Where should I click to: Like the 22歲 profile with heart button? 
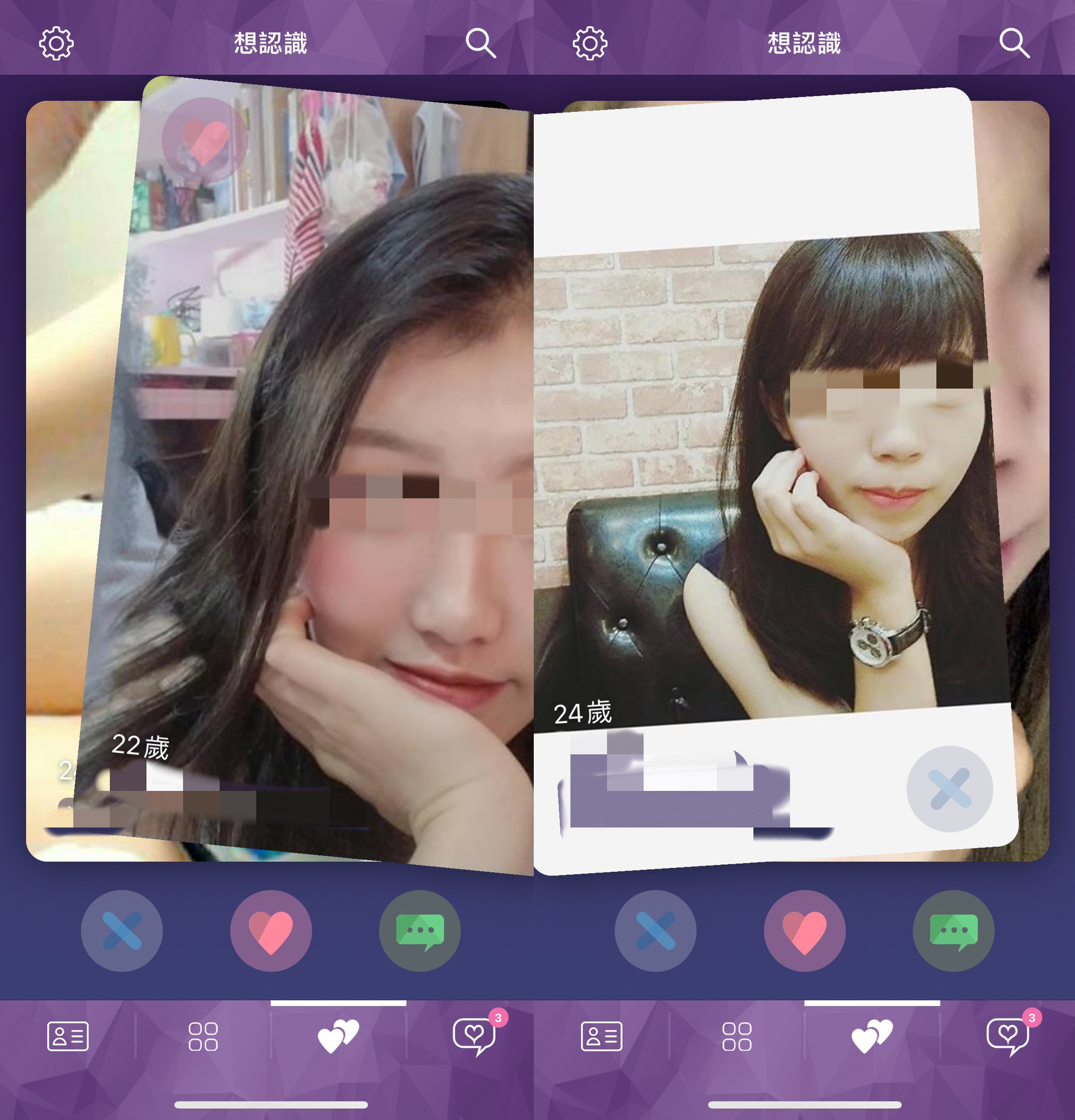click(x=271, y=931)
